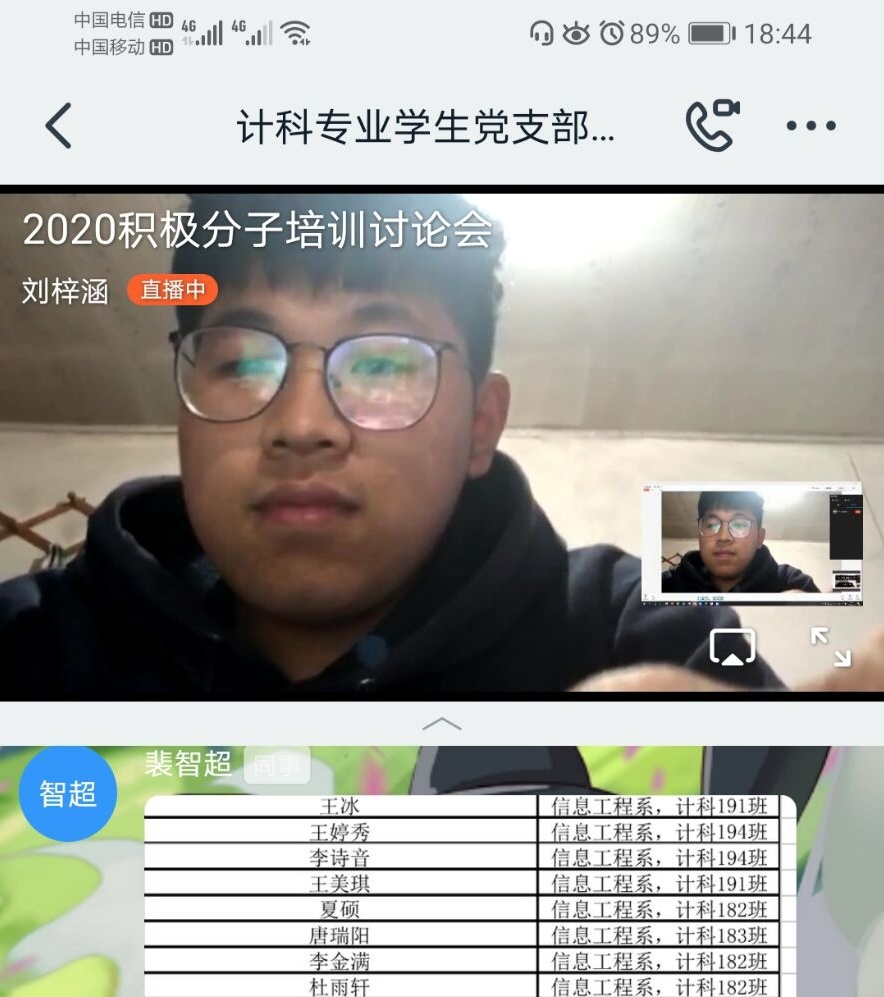Image resolution: width=884 pixels, height=997 pixels.
Task: Open 智超's blue profile avatar
Action: (x=68, y=794)
